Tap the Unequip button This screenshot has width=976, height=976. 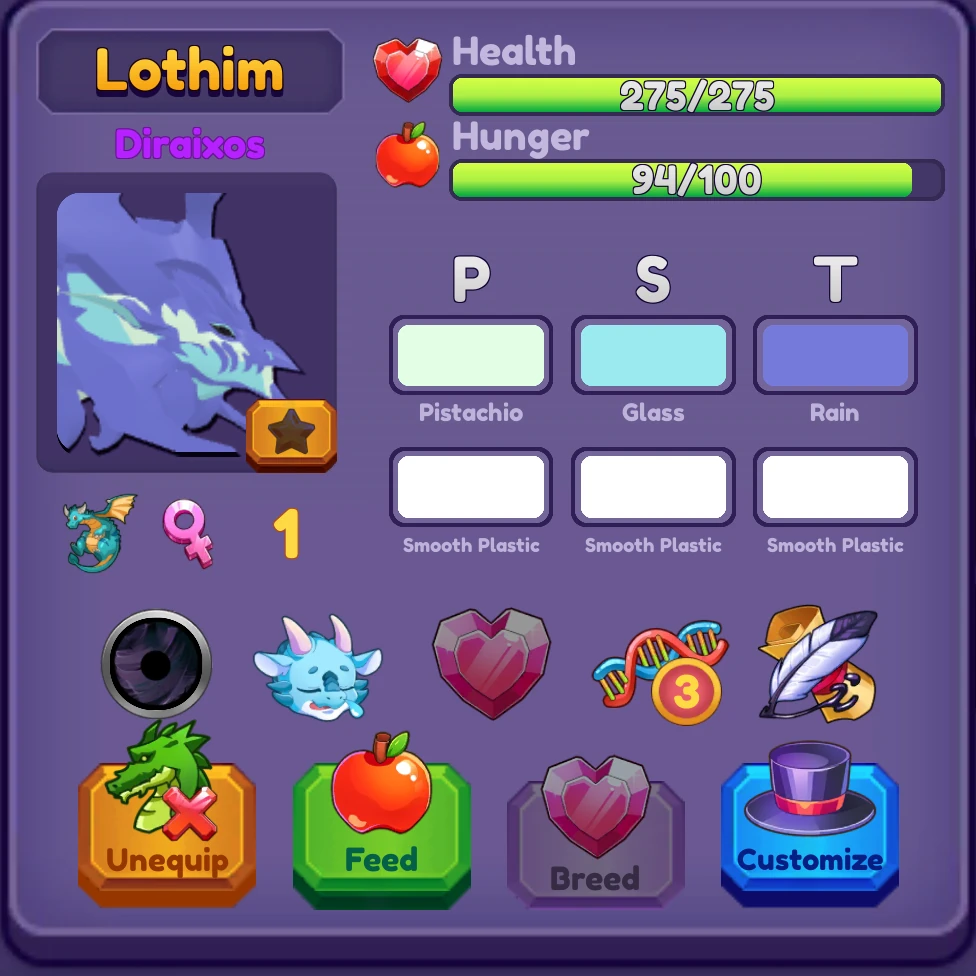pos(167,835)
